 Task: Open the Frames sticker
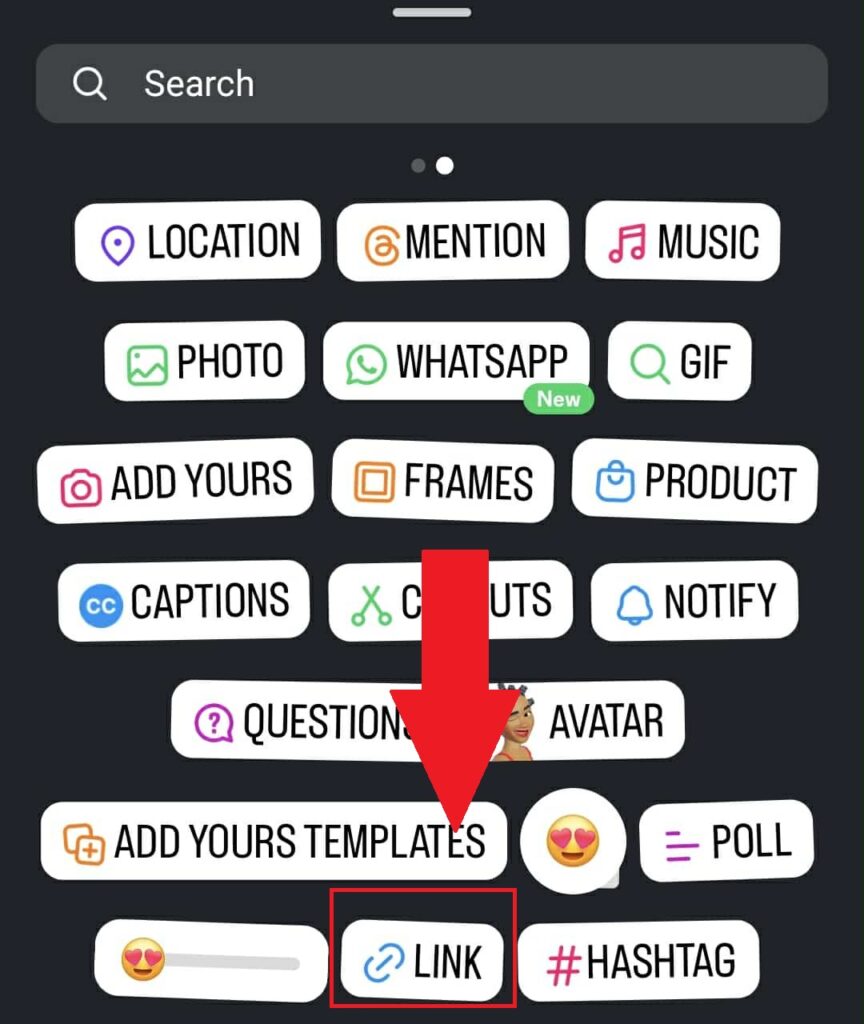[x=442, y=482]
